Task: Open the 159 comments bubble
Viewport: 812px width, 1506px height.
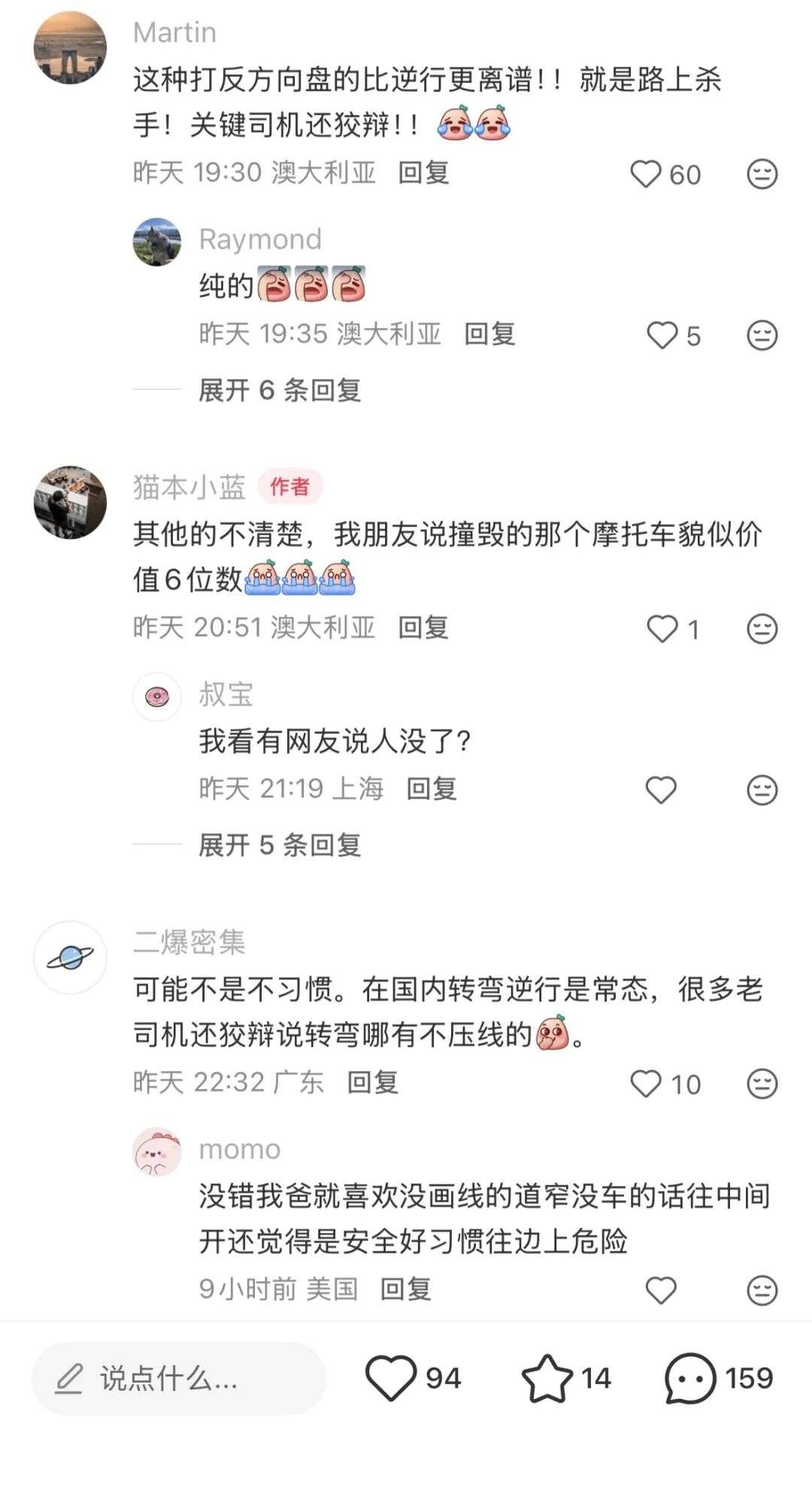Action: [x=690, y=1378]
